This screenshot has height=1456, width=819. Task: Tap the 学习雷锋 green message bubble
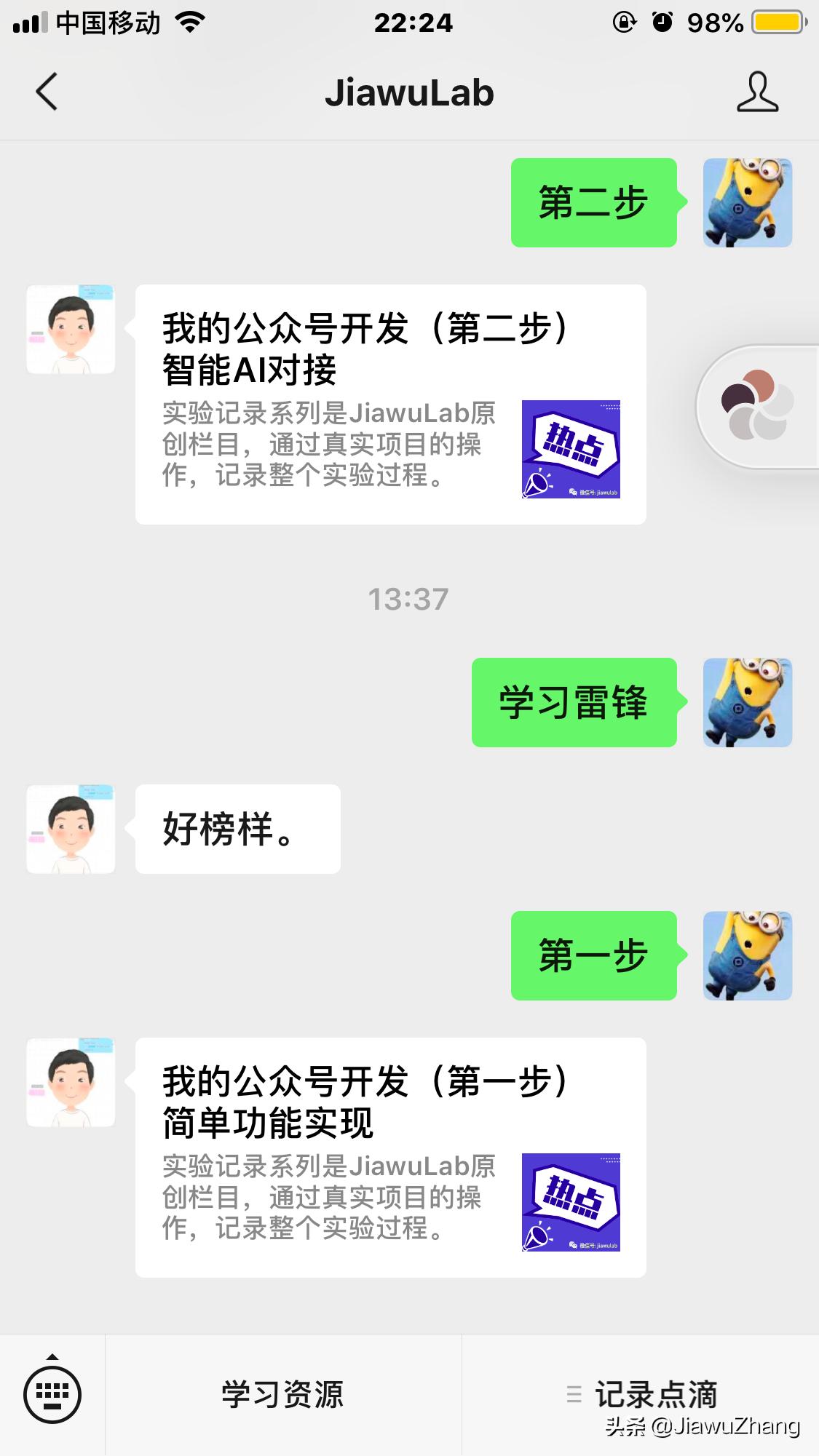[x=575, y=702]
